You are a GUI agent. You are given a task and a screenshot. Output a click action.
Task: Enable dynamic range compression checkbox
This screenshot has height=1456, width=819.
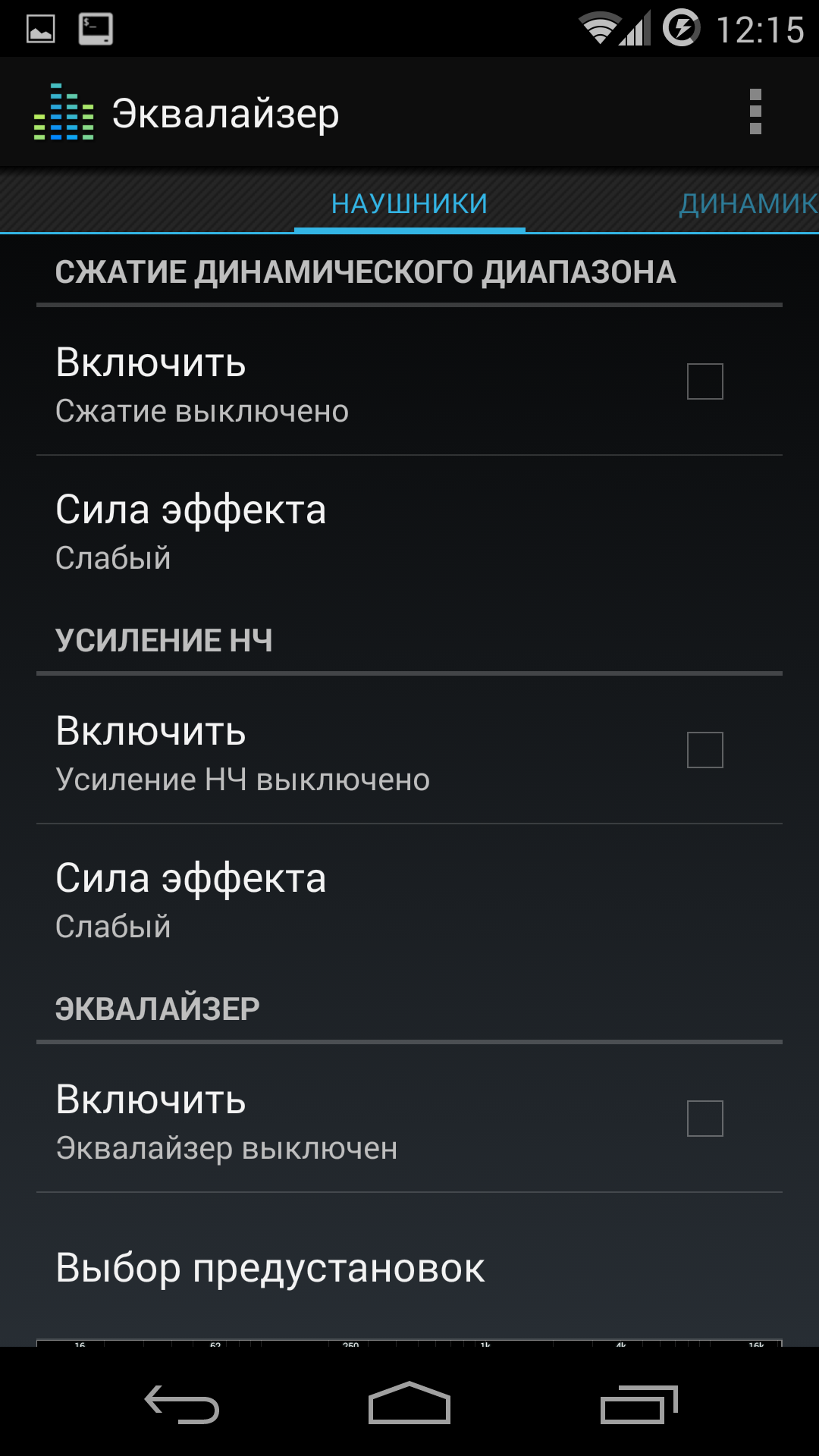click(704, 381)
